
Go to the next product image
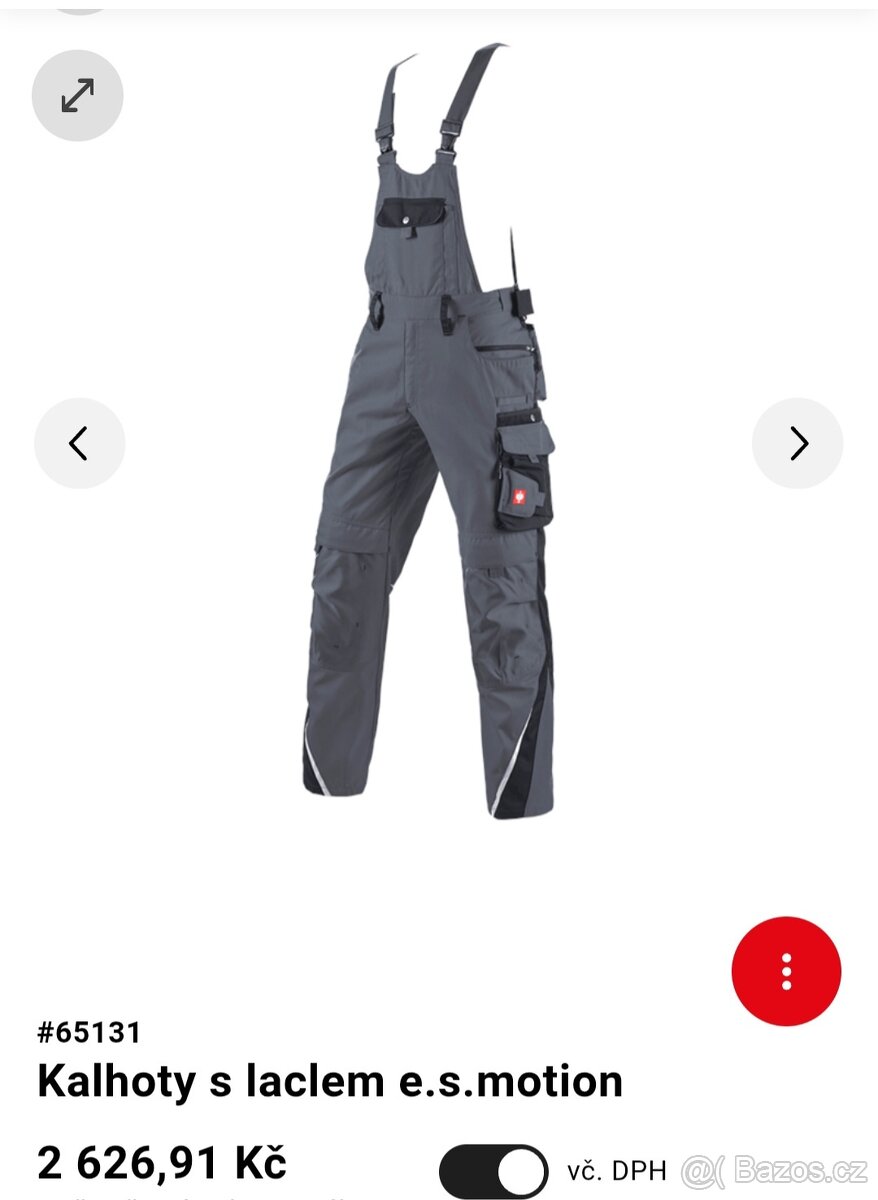797,443
